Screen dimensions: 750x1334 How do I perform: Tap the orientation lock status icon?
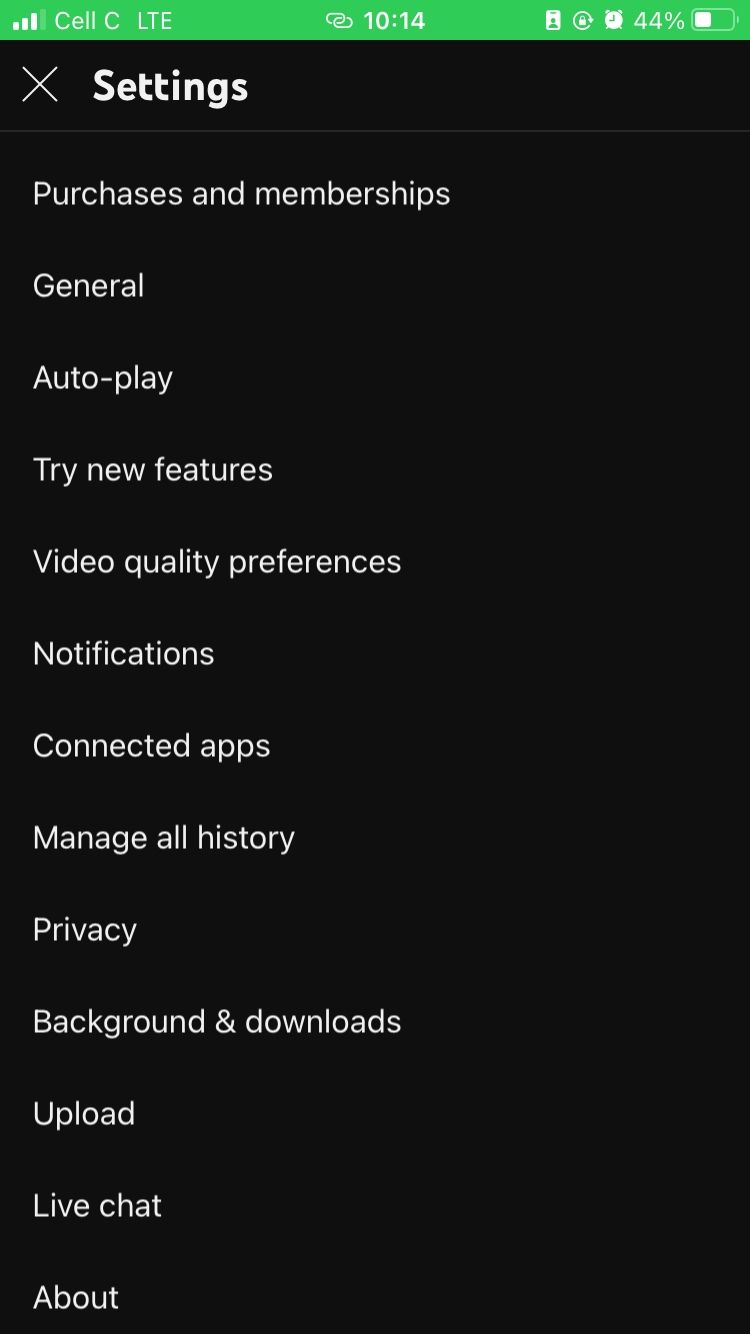click(583, 18)
